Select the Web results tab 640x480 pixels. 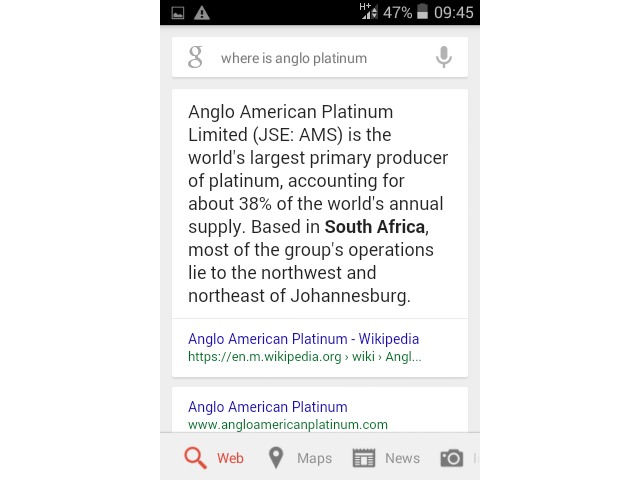click(214, 458)
